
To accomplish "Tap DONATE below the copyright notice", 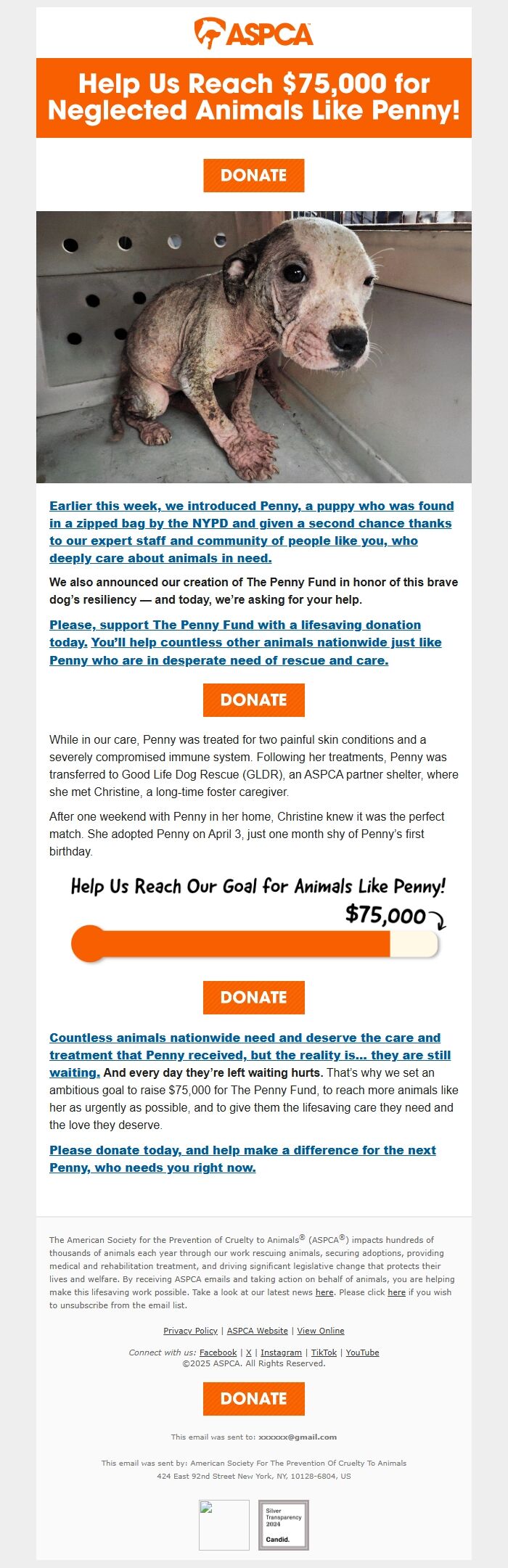I will coord(253,1399).
